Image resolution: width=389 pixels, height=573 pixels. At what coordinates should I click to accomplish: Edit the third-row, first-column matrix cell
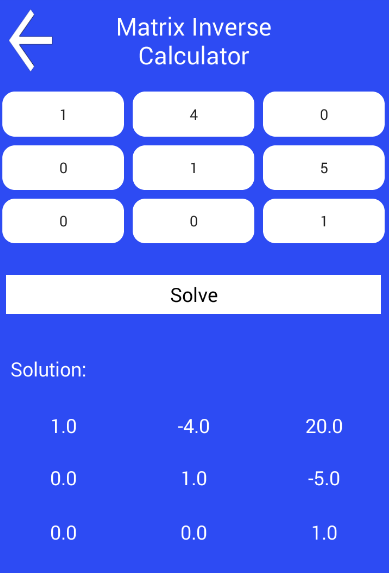point(63,221)
